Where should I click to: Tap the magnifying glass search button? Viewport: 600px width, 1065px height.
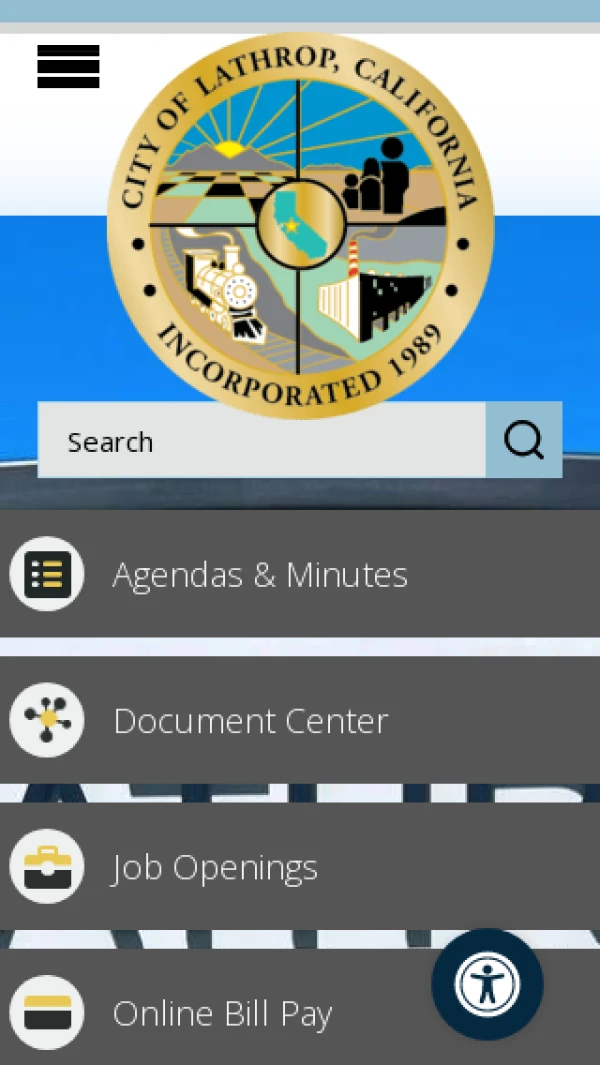tap(524, 439)
